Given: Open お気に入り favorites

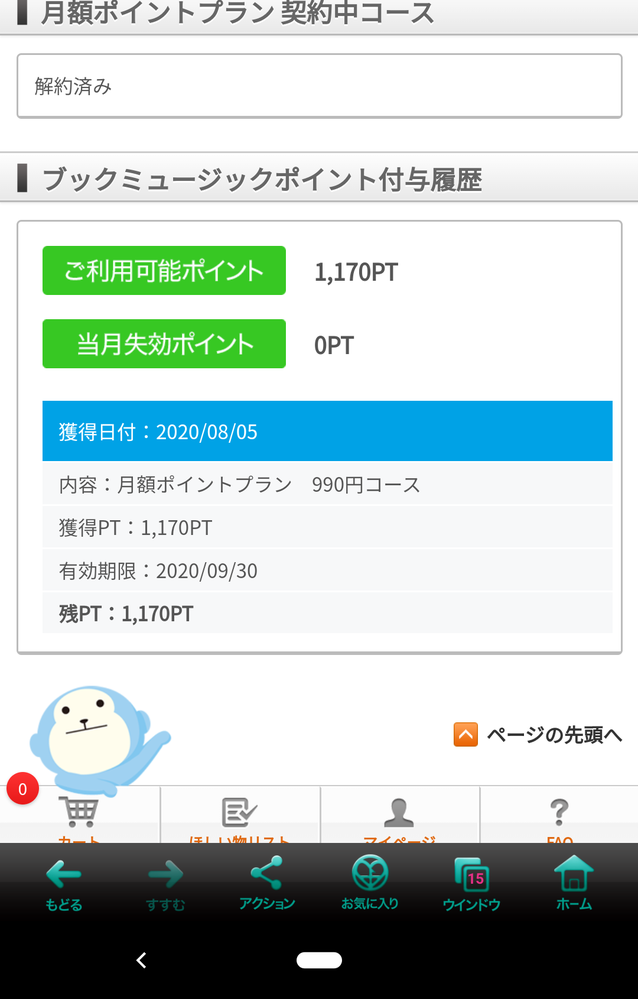Looking at the screenshot, I should 369,884.
